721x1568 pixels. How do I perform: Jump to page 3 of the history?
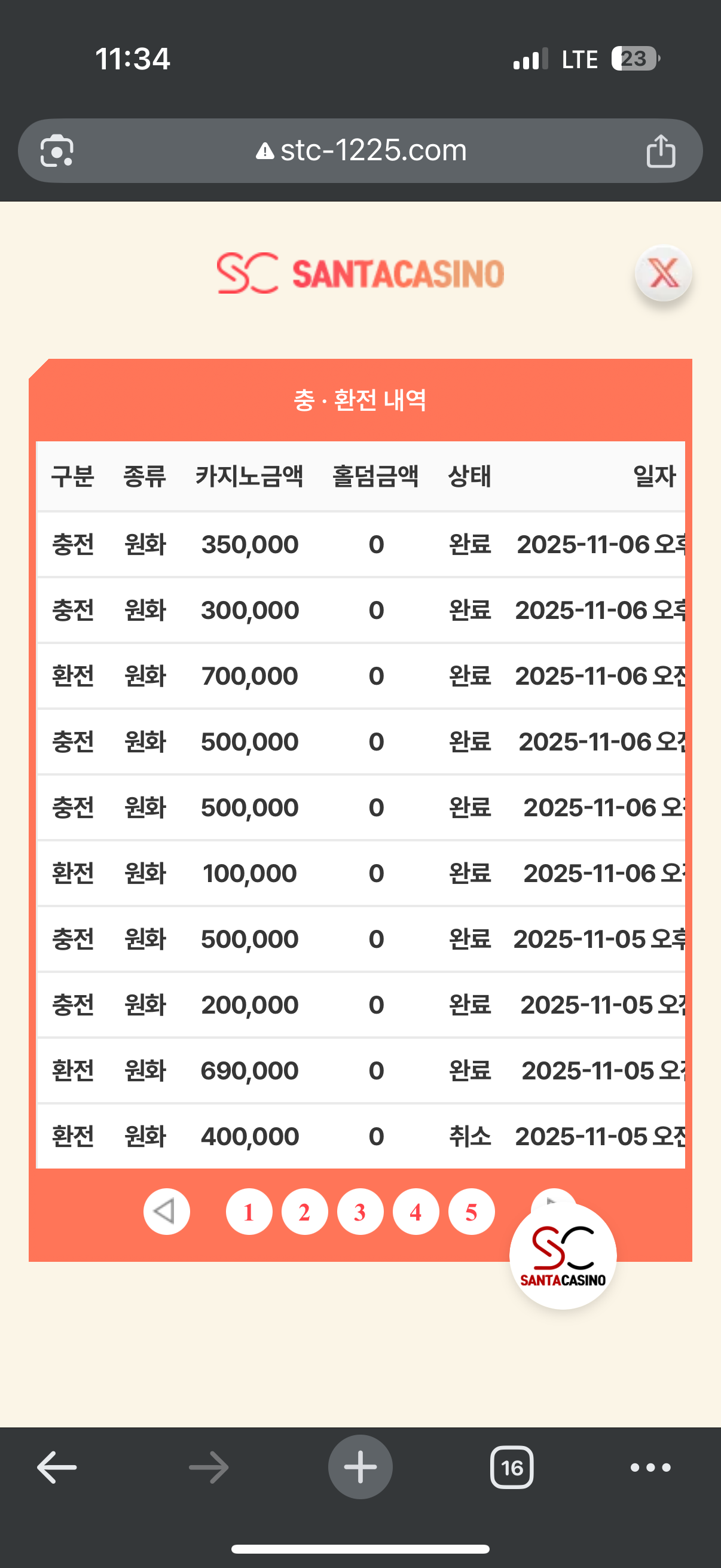(360, 1212)
